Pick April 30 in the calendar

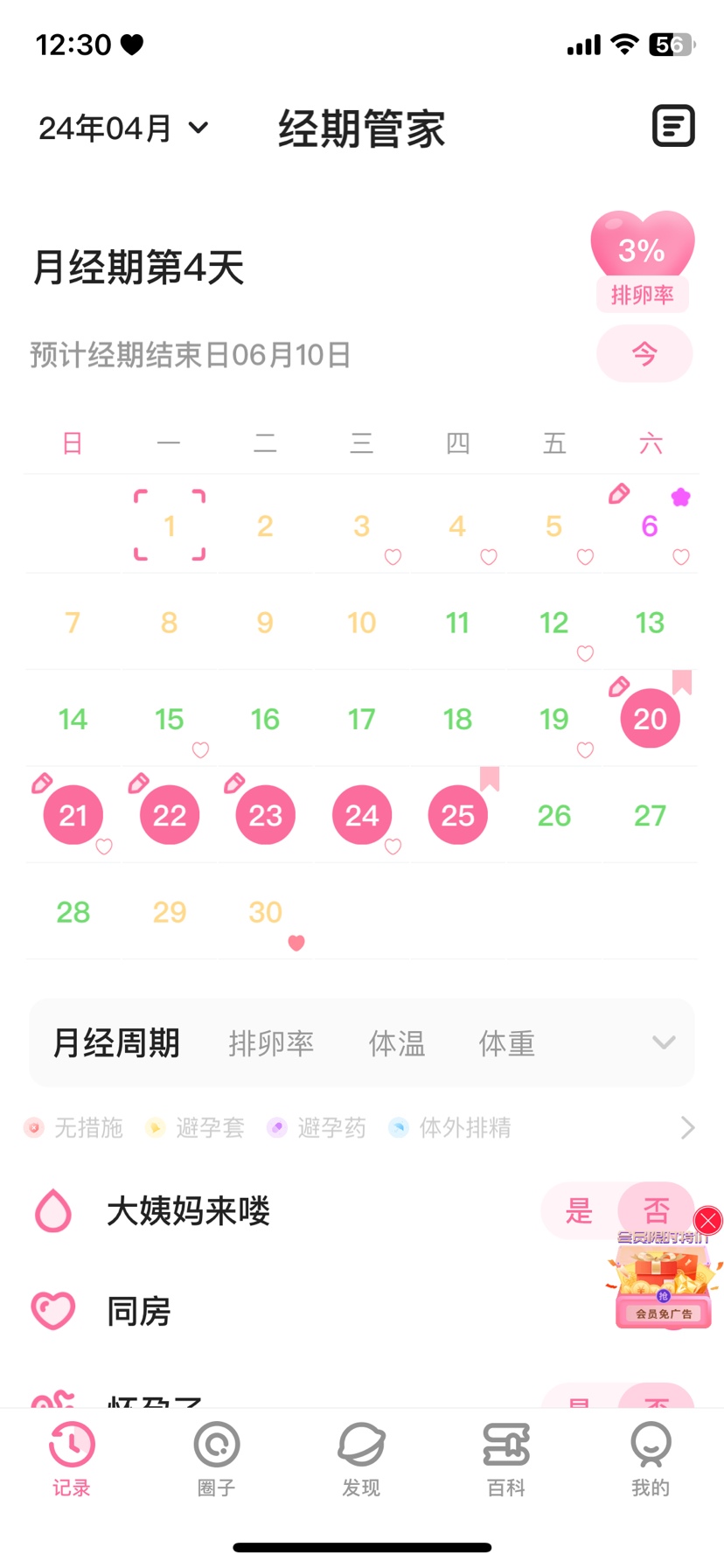click(265, 912)
